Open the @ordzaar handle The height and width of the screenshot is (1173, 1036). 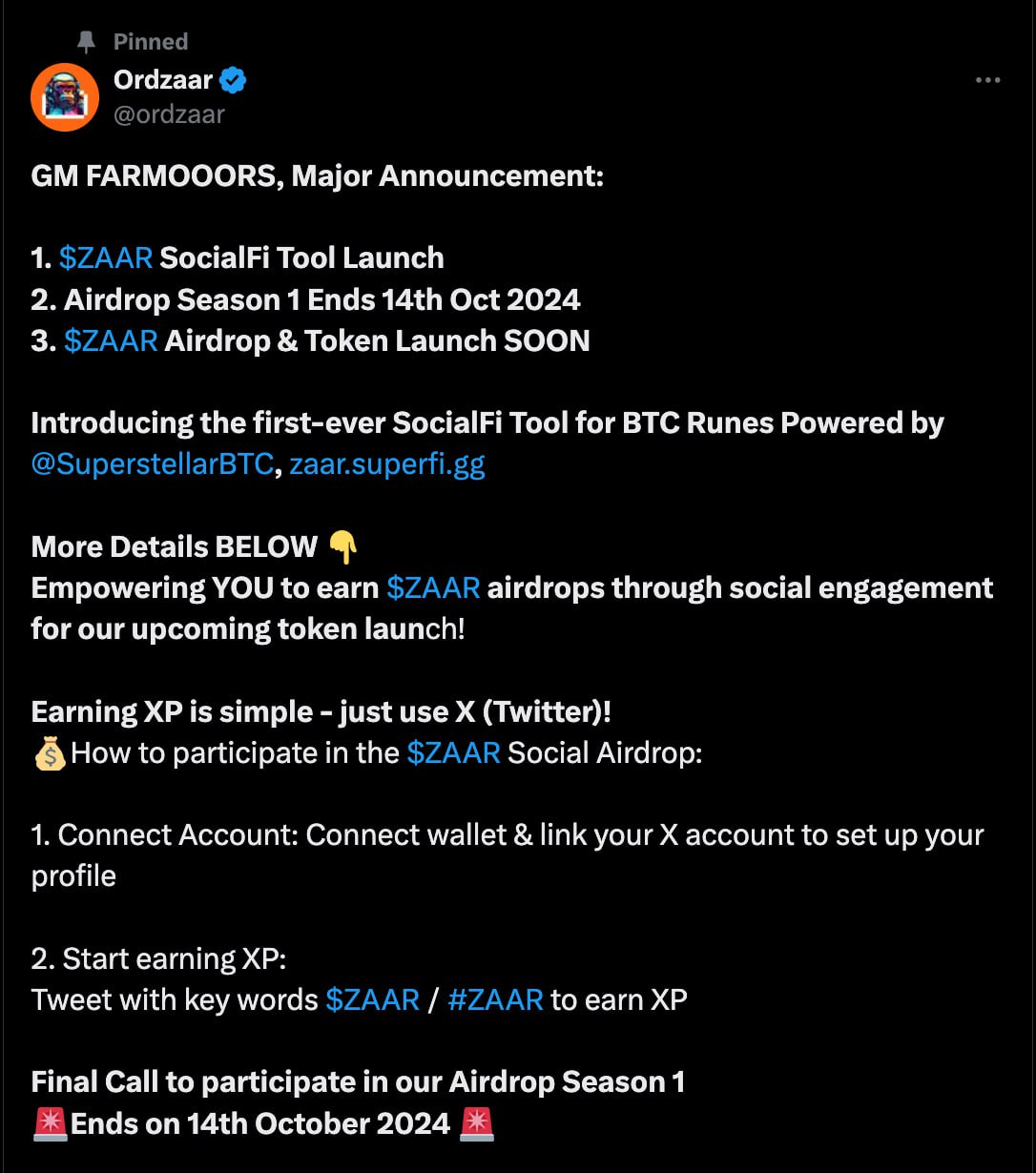pyautogui.click(x=169, y=114)
